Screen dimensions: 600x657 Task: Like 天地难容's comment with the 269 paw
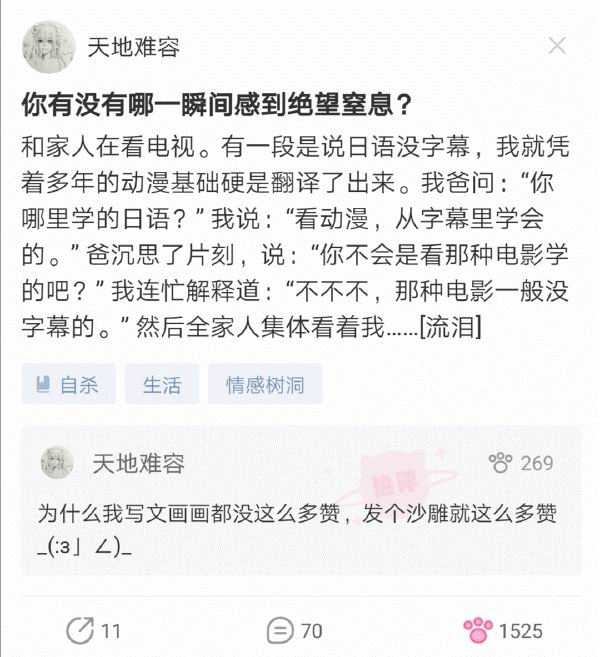click(500, 463)
